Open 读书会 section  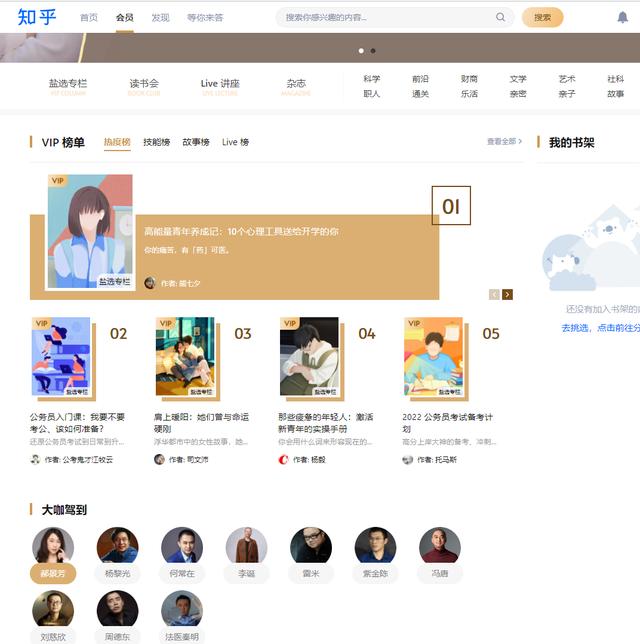(144, 85)
